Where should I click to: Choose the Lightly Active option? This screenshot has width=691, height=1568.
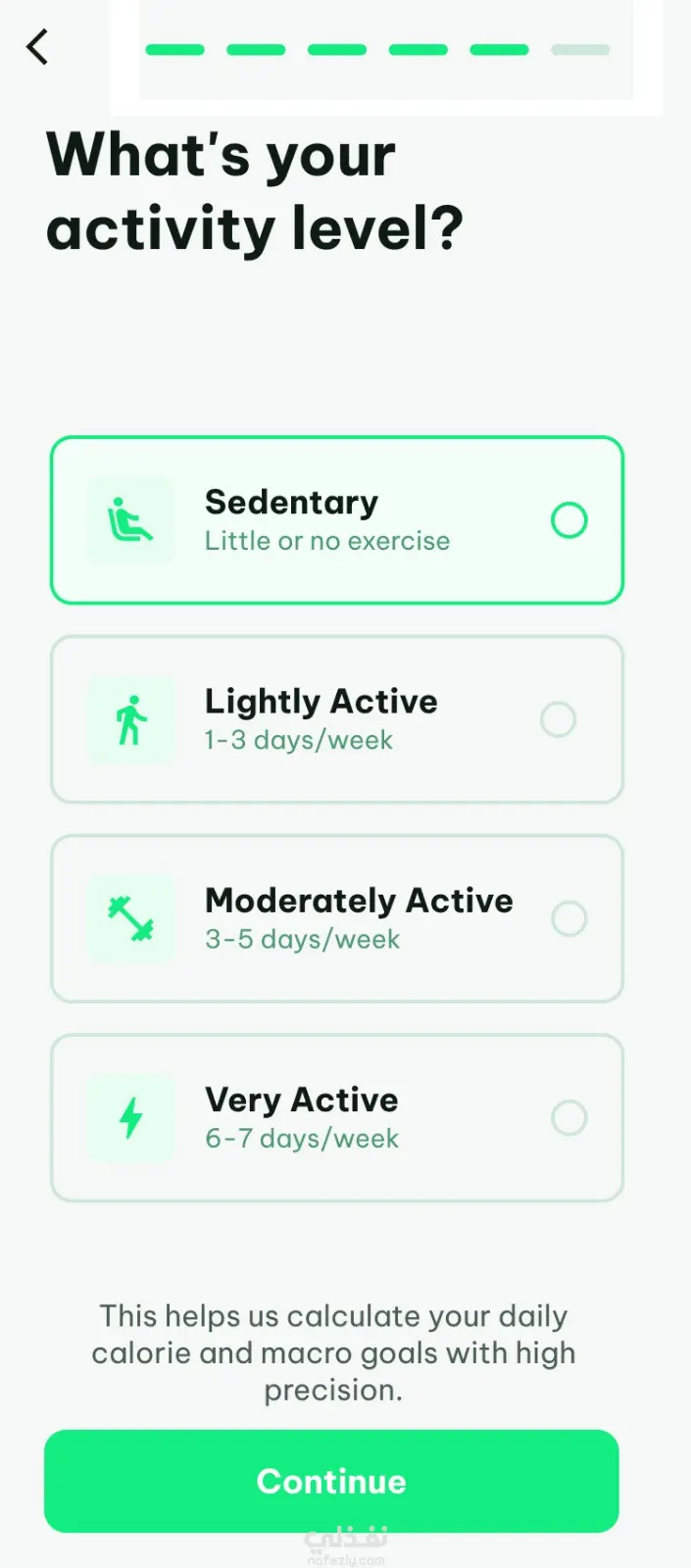336,719
